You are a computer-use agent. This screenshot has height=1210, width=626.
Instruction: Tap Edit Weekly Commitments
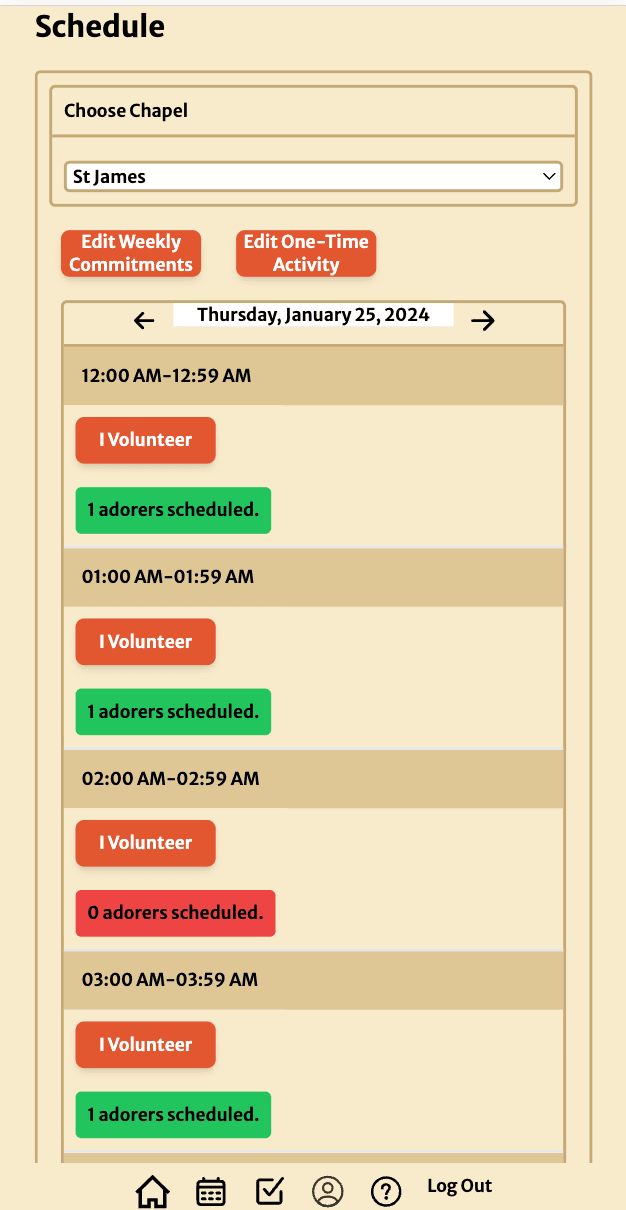click(131, 253)
